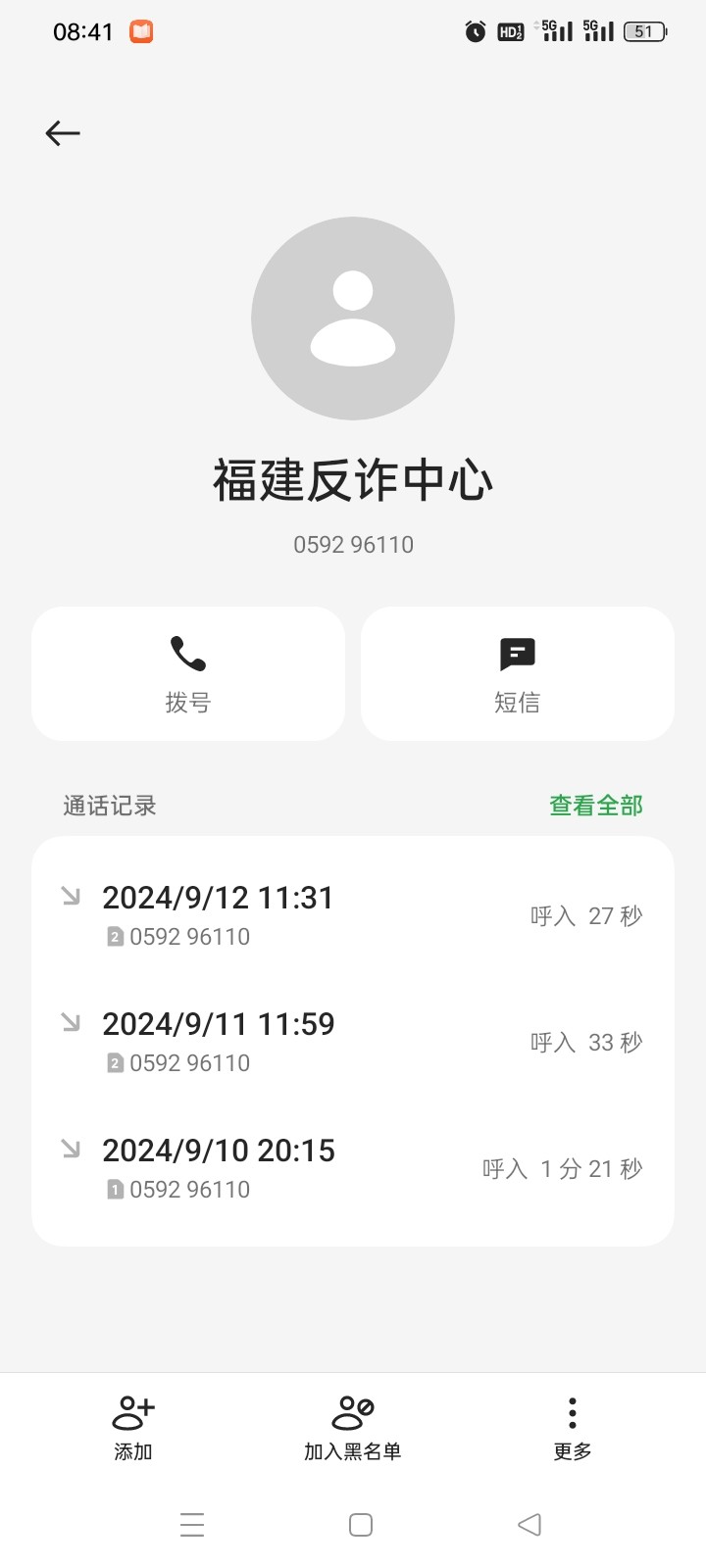The image size is (706, 1568).
Task: Open the 2024/9/10 20:15 call record
Action: [353, 1168]
